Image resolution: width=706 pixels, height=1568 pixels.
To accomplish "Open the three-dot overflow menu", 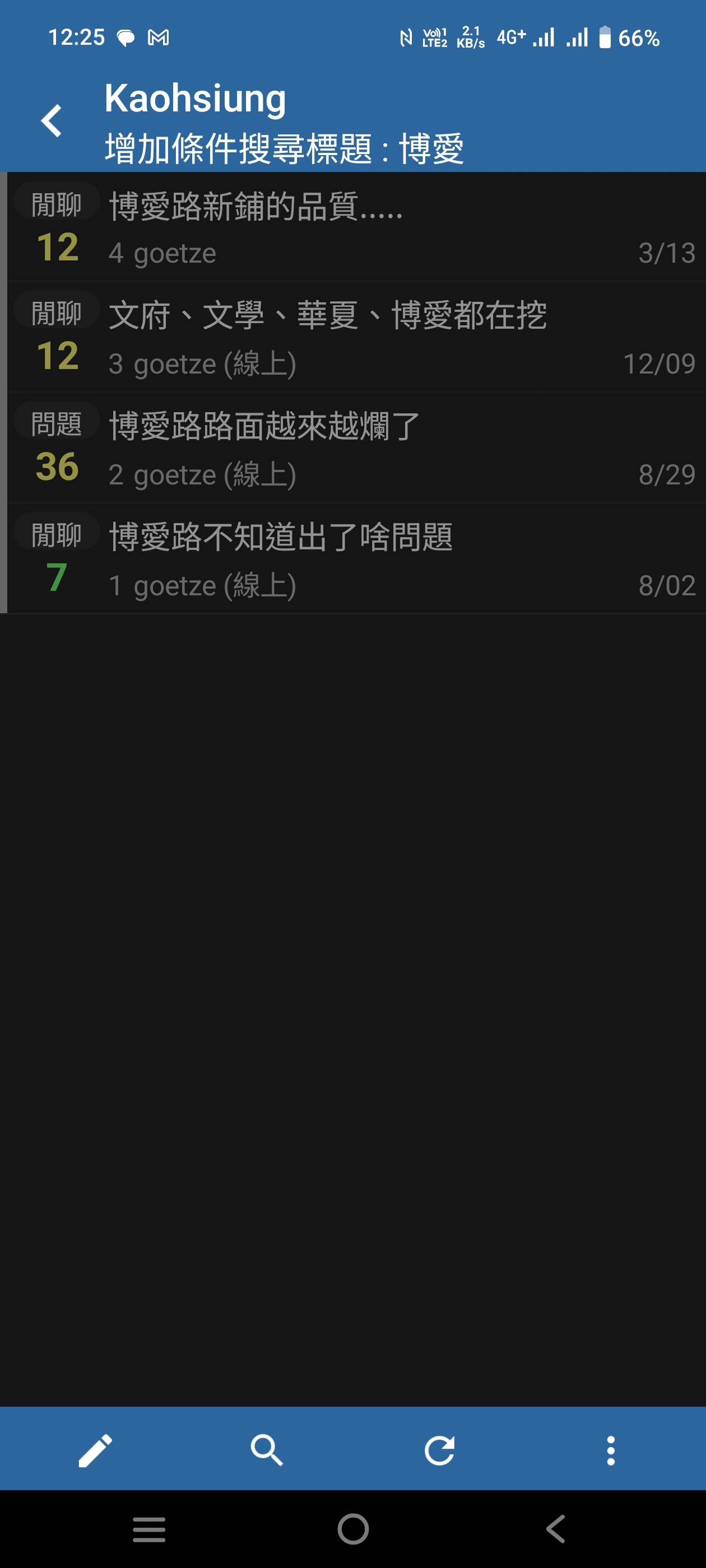I will click(610, 1450).
